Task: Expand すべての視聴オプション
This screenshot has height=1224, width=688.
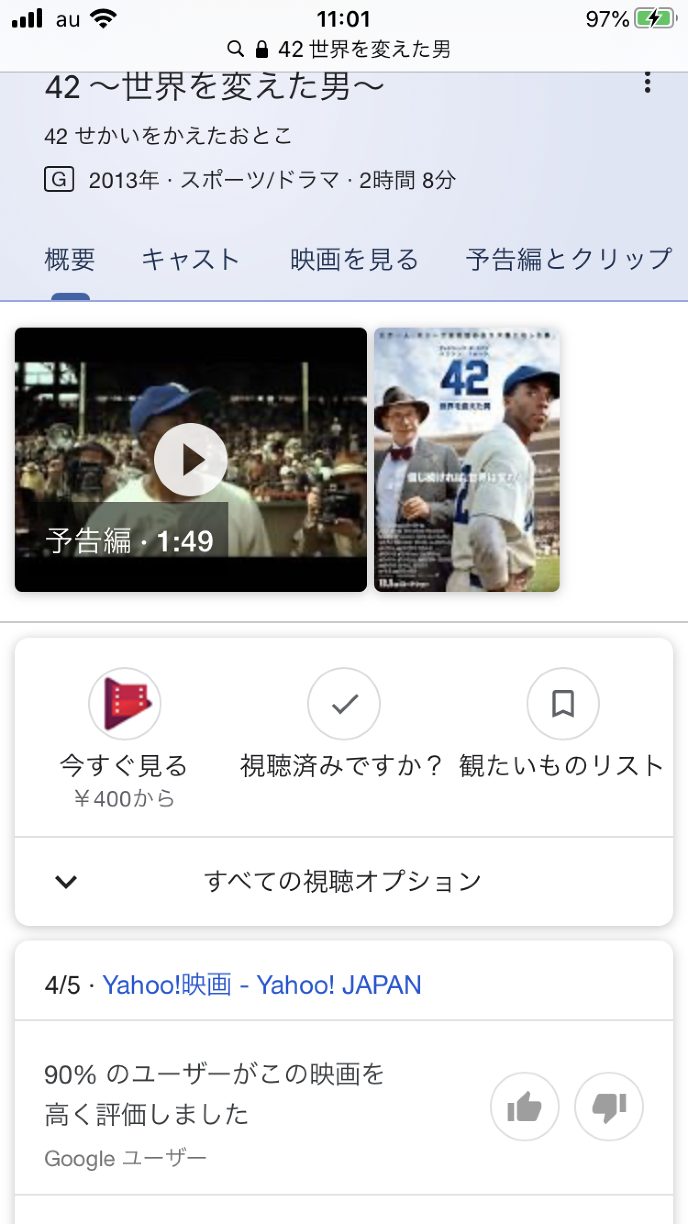Action: (x=343, y=881)
